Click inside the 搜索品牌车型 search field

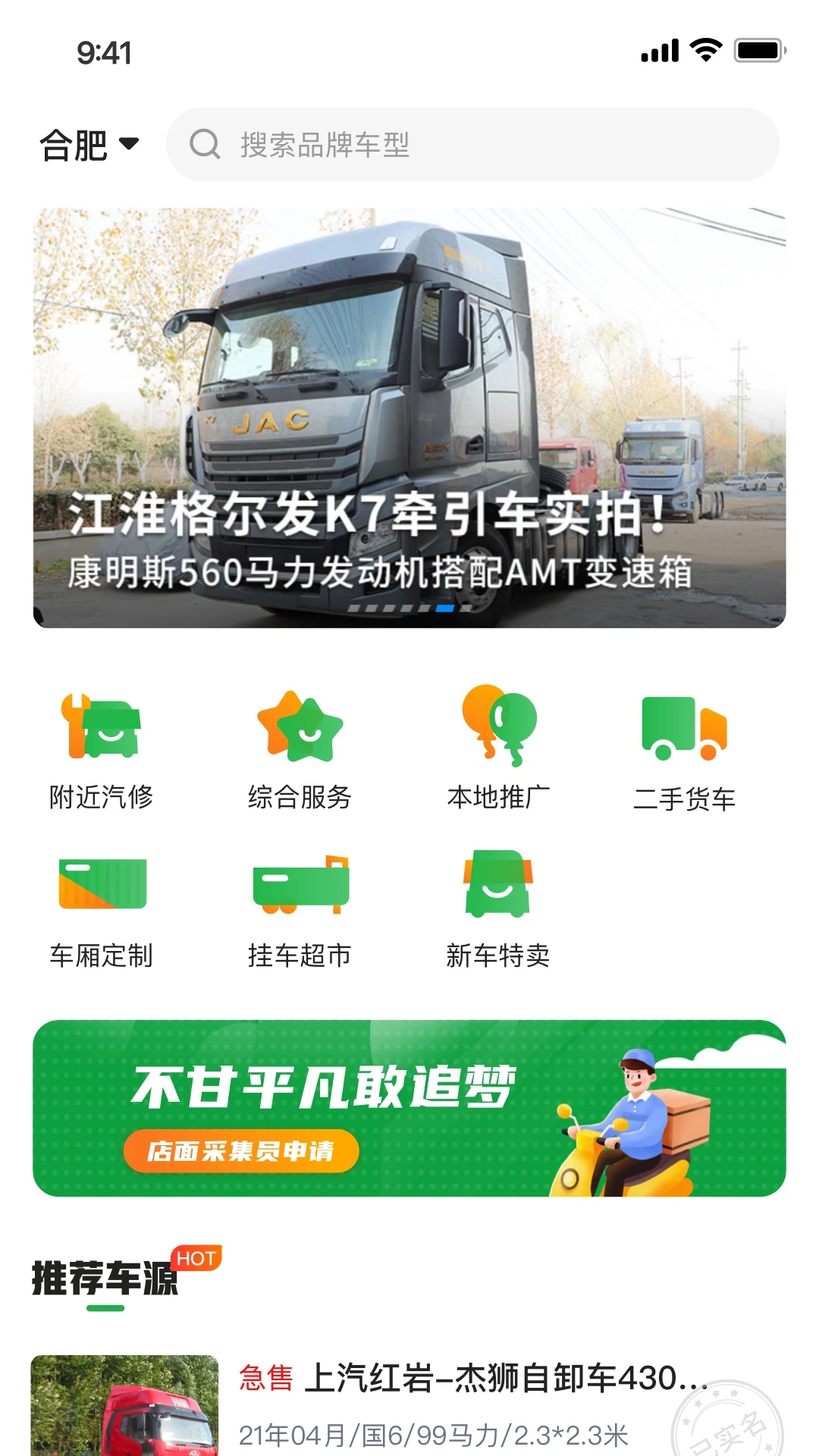pos(470,146)
